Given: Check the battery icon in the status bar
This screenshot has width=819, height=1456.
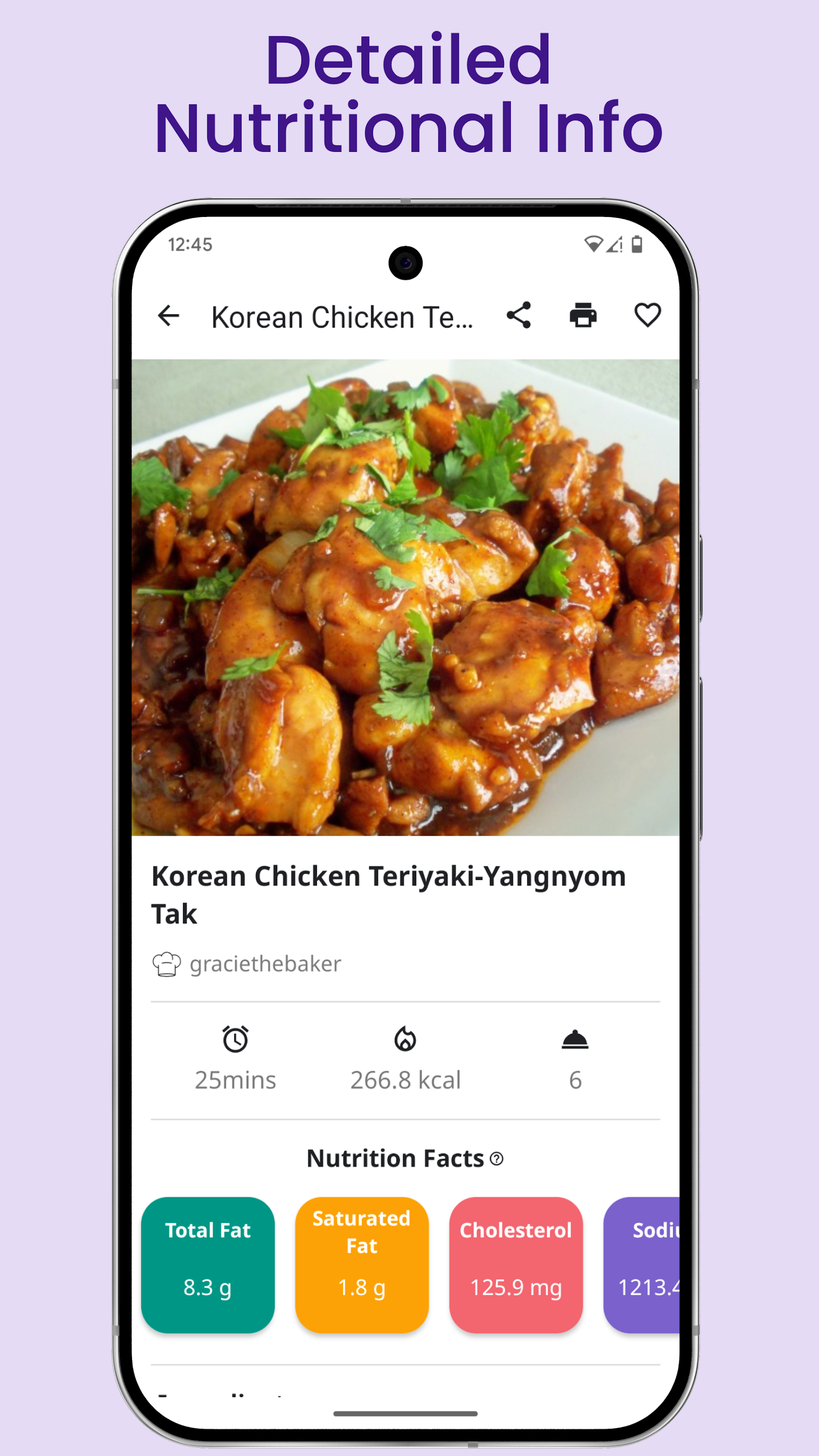Looking at the screenshot, I should [x=638, y=245].
